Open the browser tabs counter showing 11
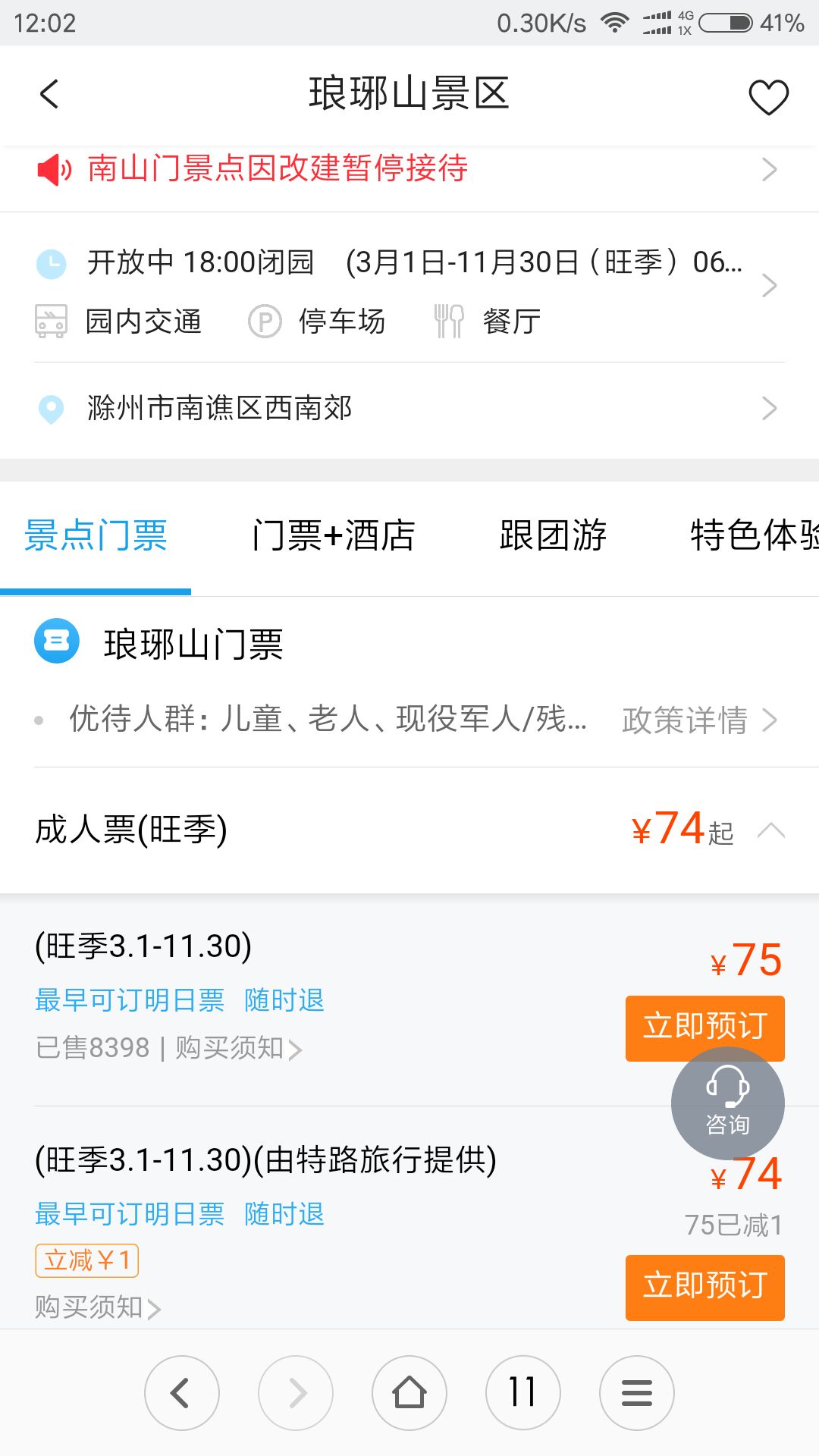The image size is (819, 1456). [x=523, y=1392]
